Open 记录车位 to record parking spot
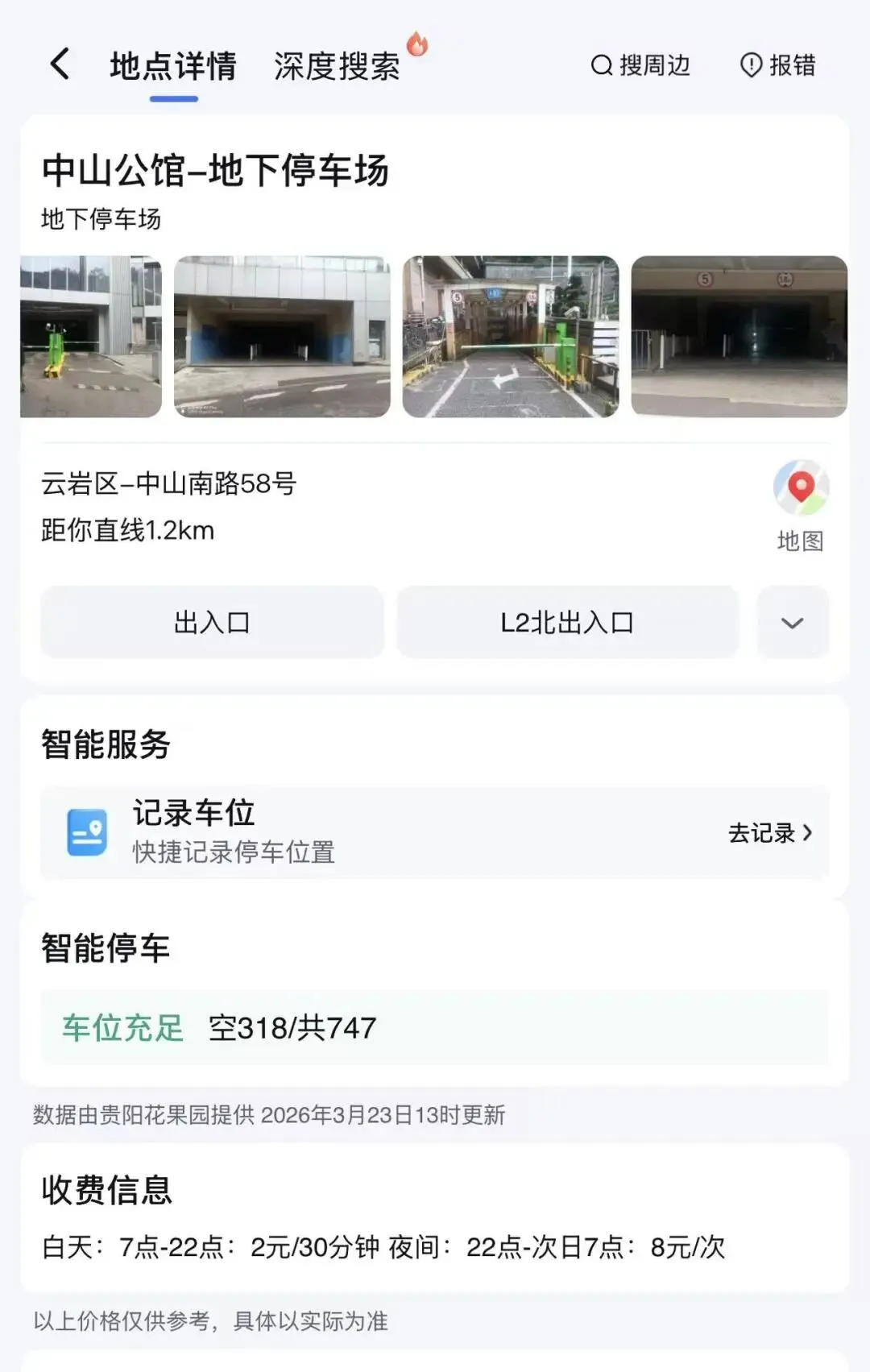The width and height of the screenshot is (870, 1372). [435, 832]
